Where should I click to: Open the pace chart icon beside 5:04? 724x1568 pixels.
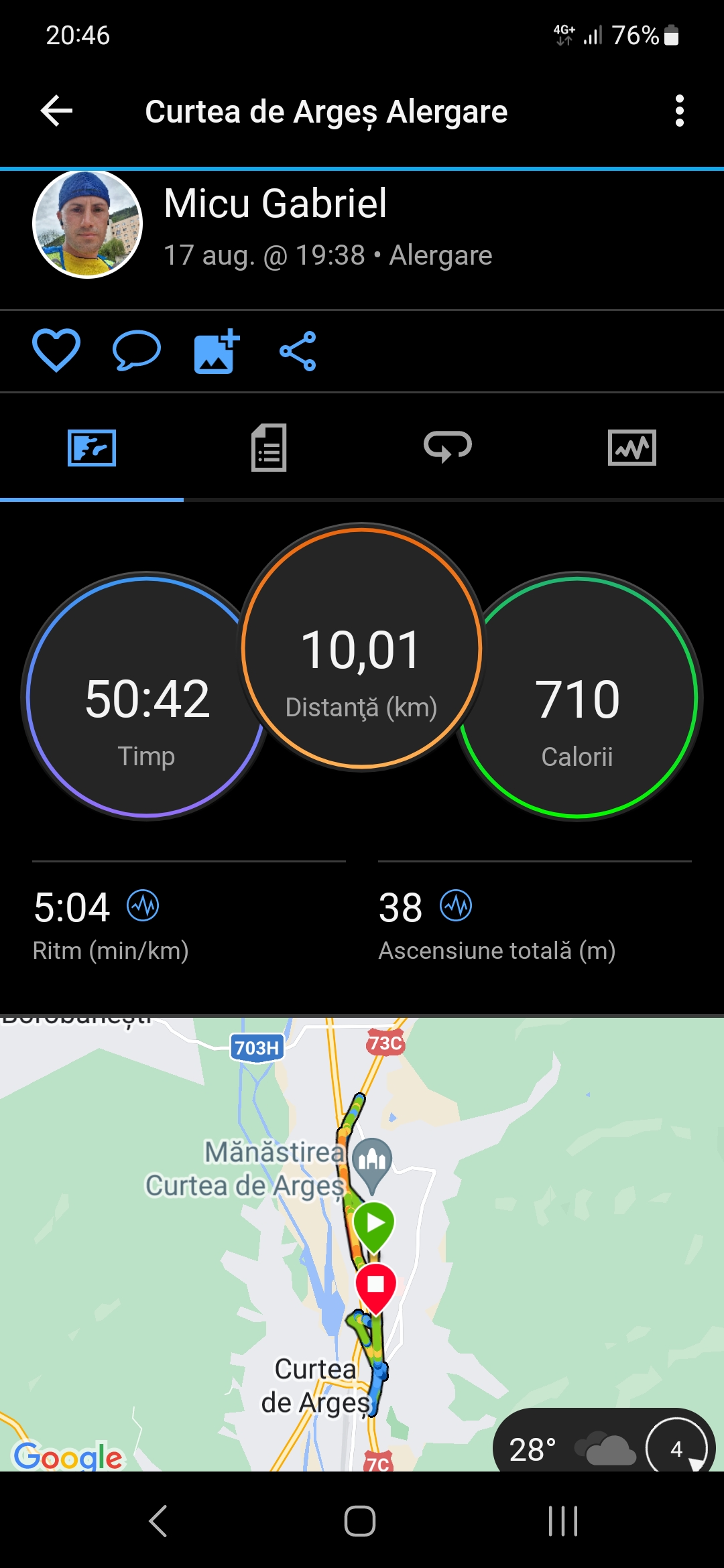143,906
